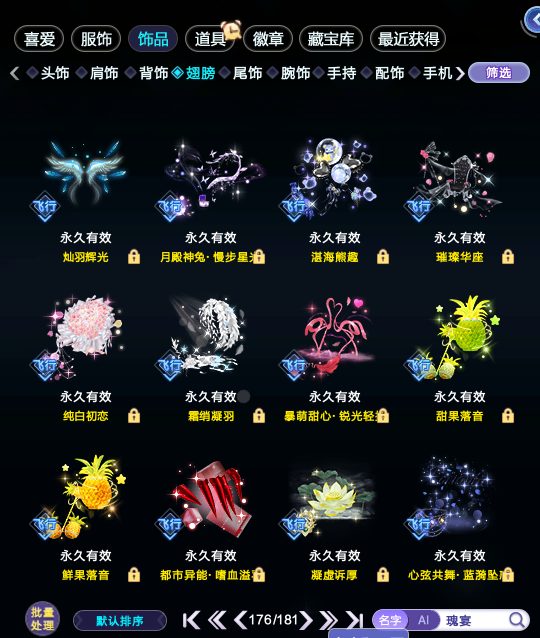The image size is (540, 638).
Task: Open 批量处理 batch processing
Action: click(42, 619)
